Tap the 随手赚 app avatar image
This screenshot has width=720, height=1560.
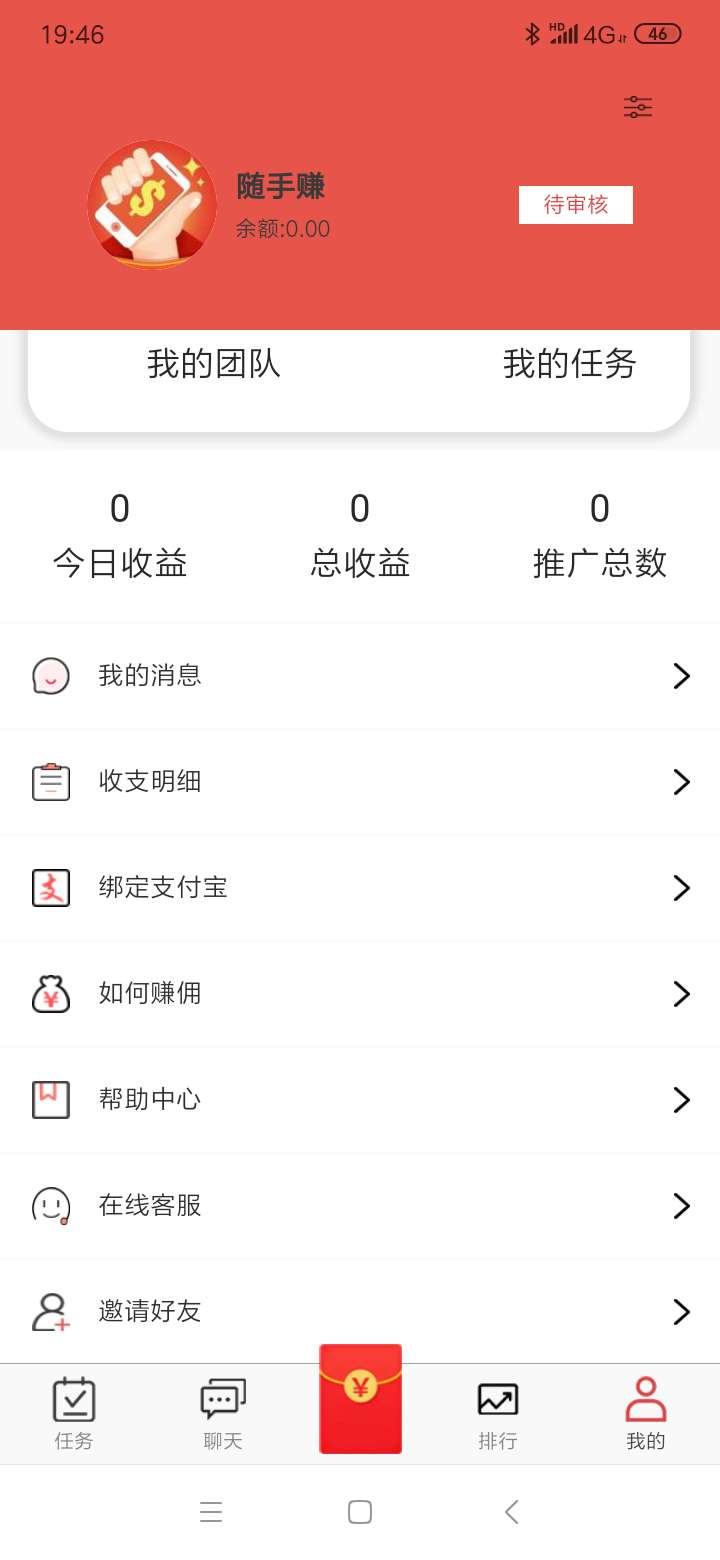152,204
